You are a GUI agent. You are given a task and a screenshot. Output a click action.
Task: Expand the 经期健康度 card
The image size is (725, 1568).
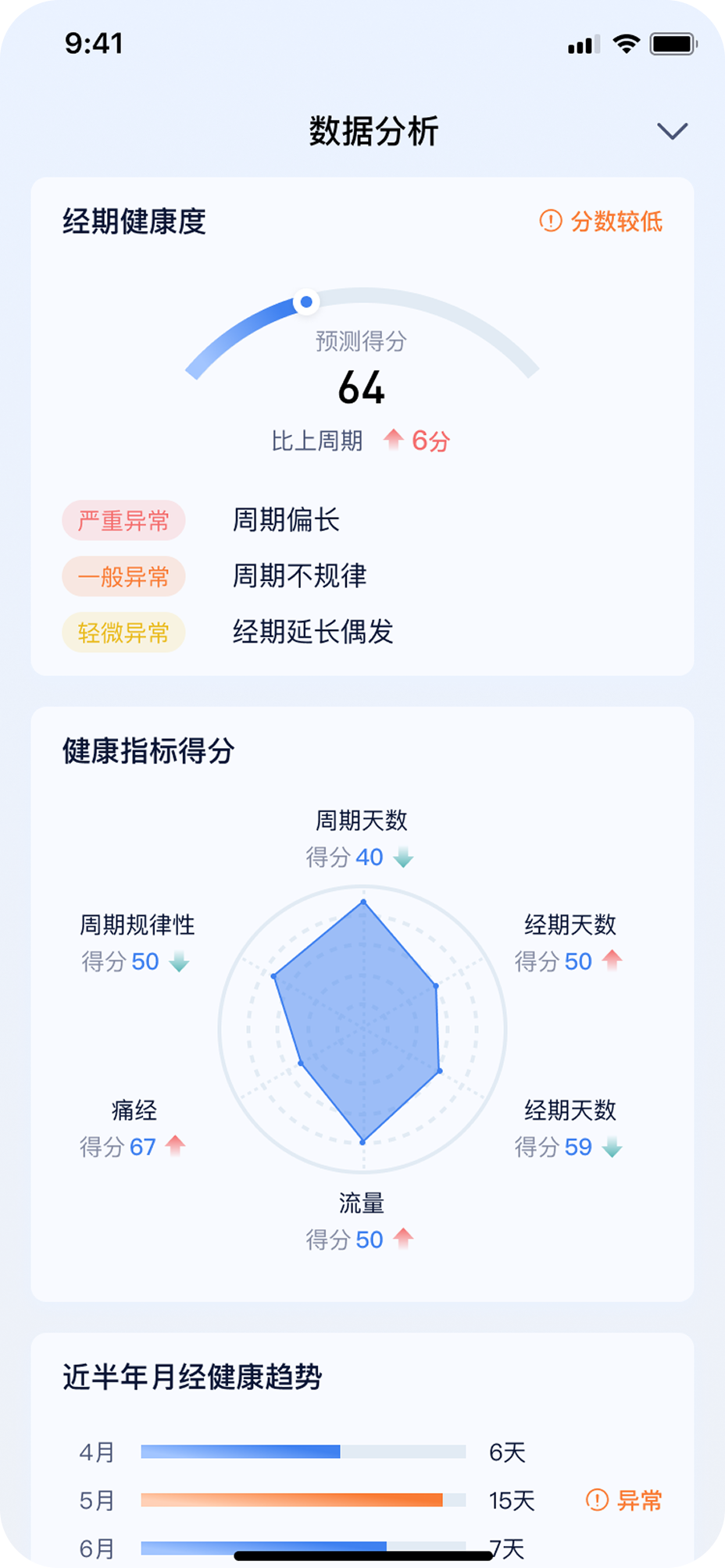point(133,223)
